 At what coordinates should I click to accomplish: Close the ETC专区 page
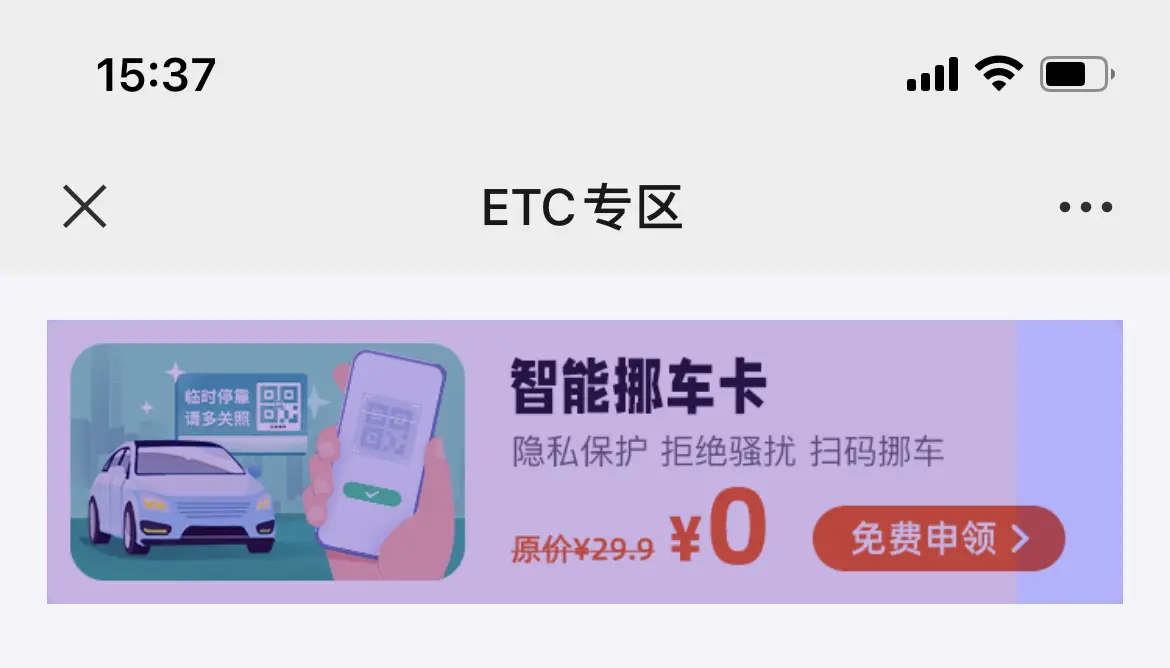pos(85,207)
